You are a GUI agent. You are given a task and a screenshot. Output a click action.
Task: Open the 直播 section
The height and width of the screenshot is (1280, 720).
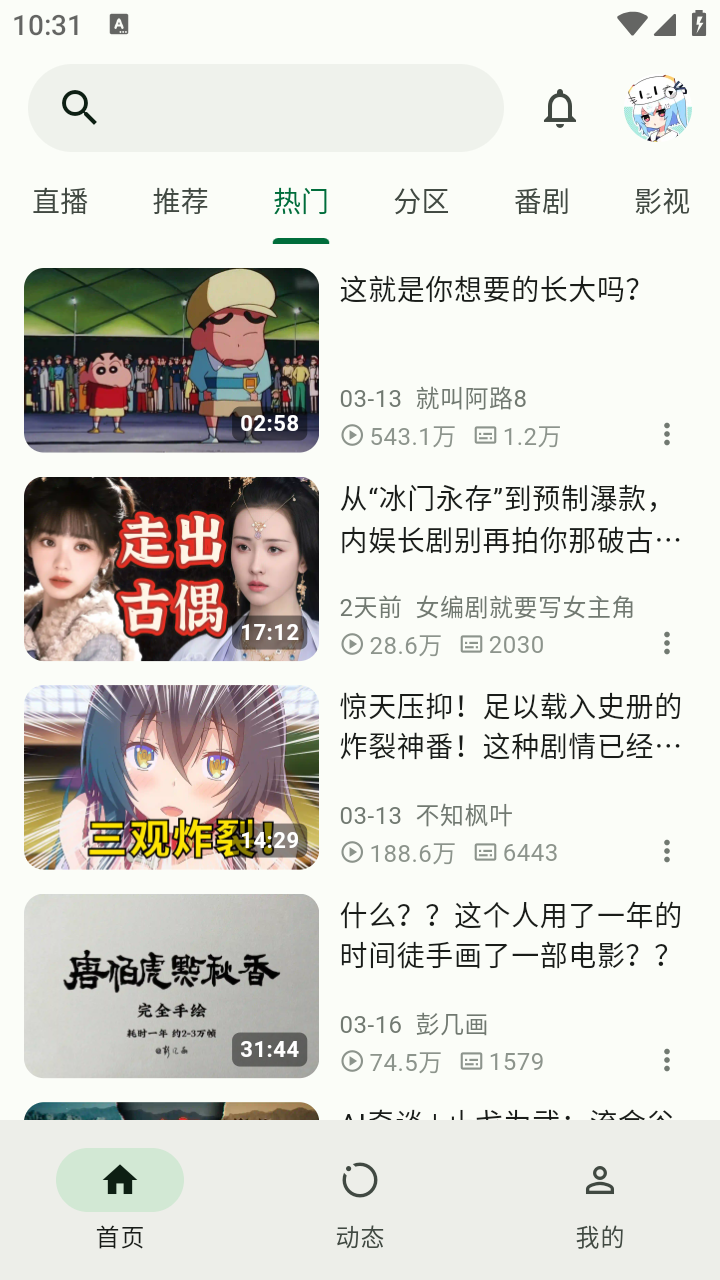[60, 202]
